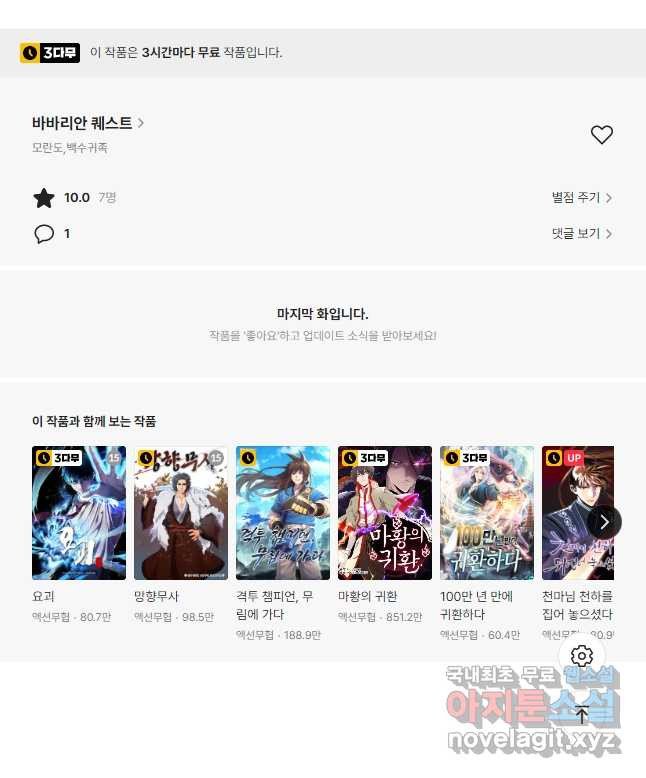
Task: Open the 요괴 webtoon card
Action: [79, 513]
